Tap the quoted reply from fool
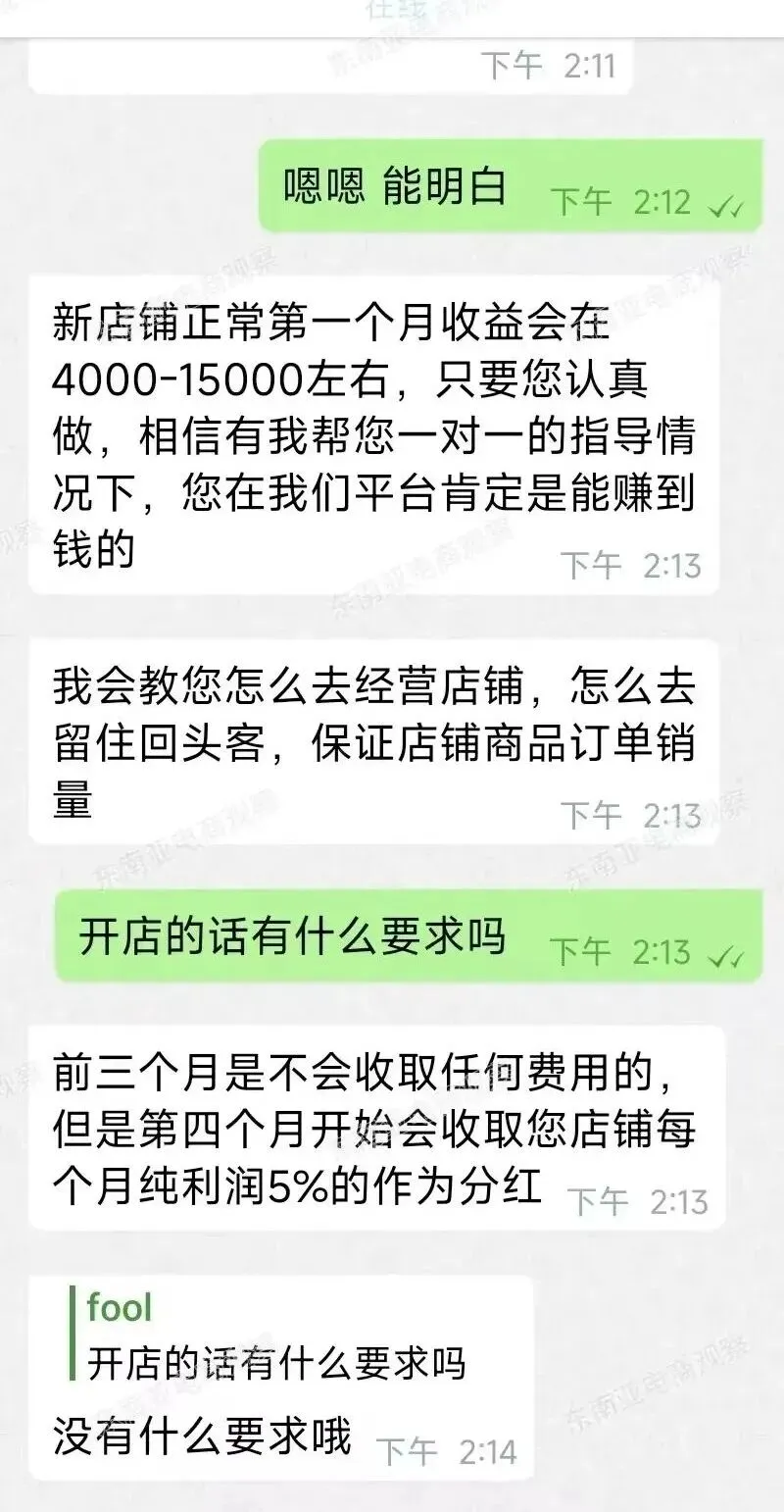This screenshot has height=1512, width=784. point(276,1336)
